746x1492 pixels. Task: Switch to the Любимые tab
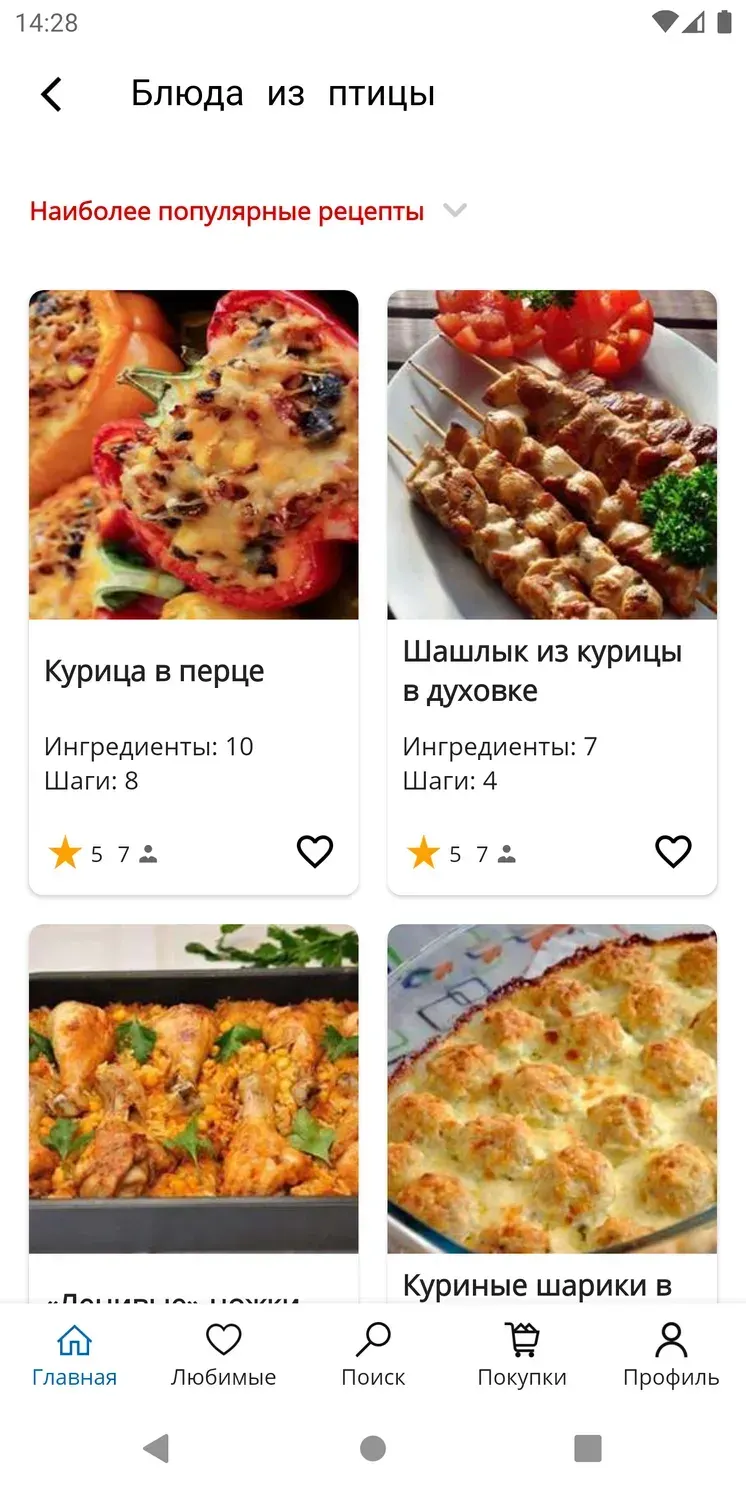[x=223, y=1354]
